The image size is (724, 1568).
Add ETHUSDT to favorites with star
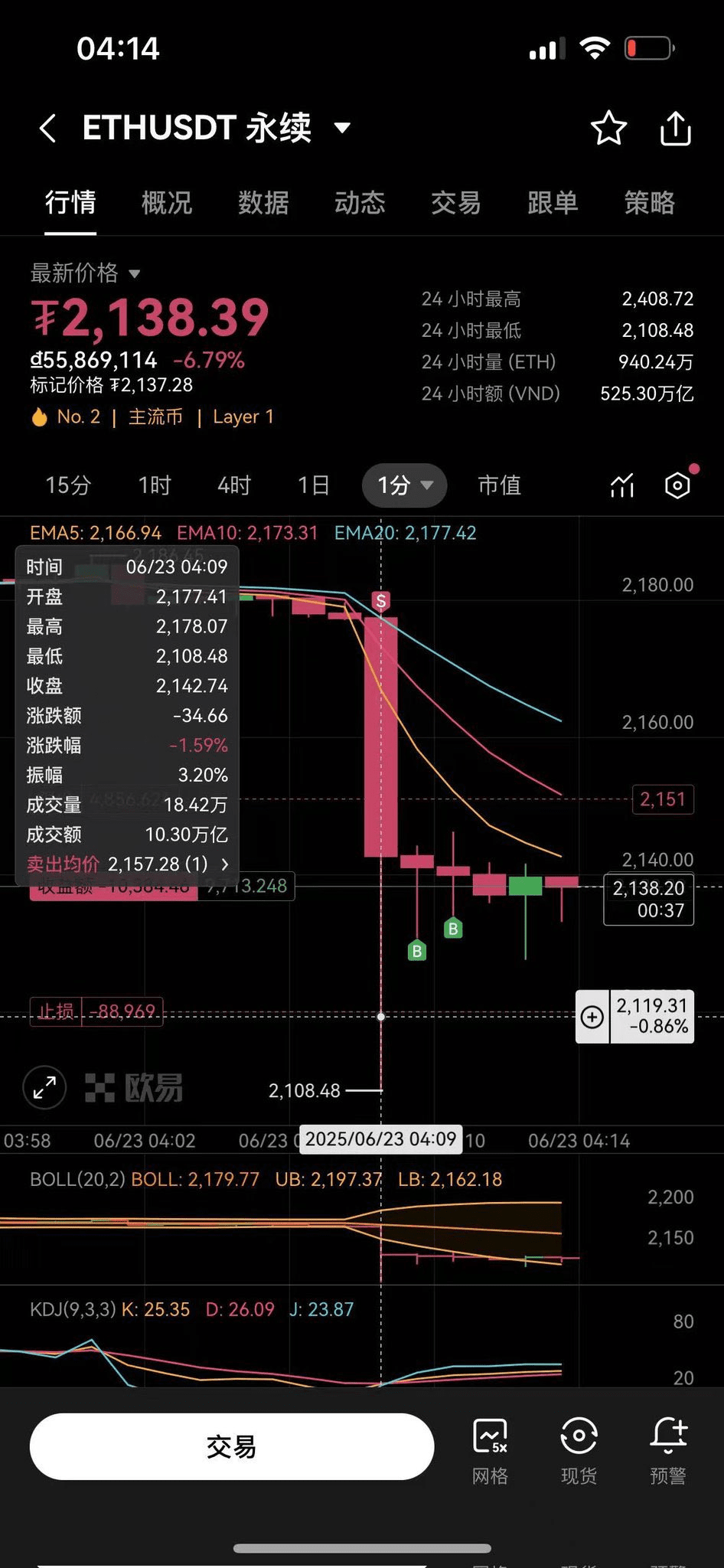coord(608,128)
